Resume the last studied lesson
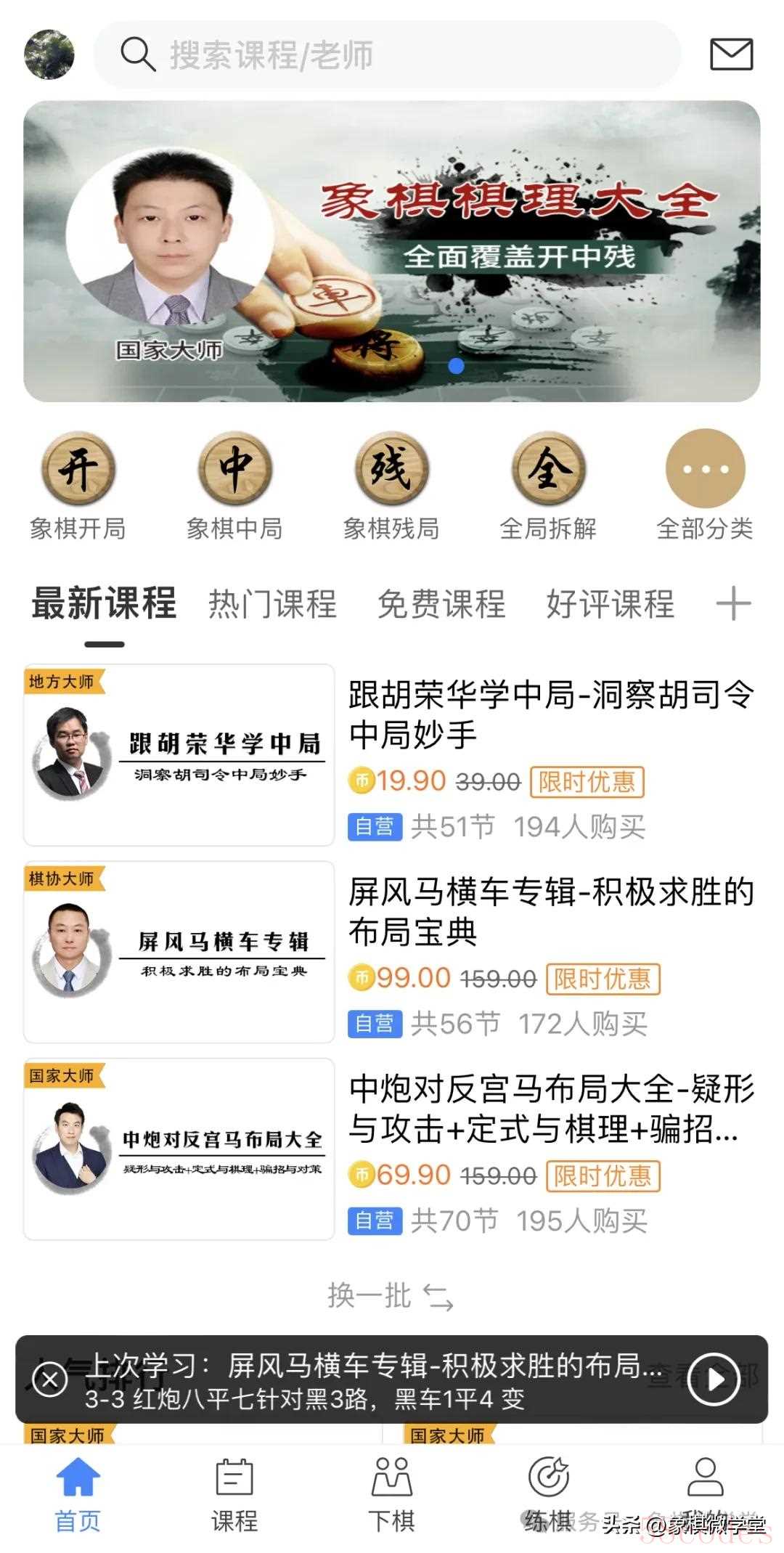Image resolution: width=784 pixels, height=1553 pixels. 714,1380
